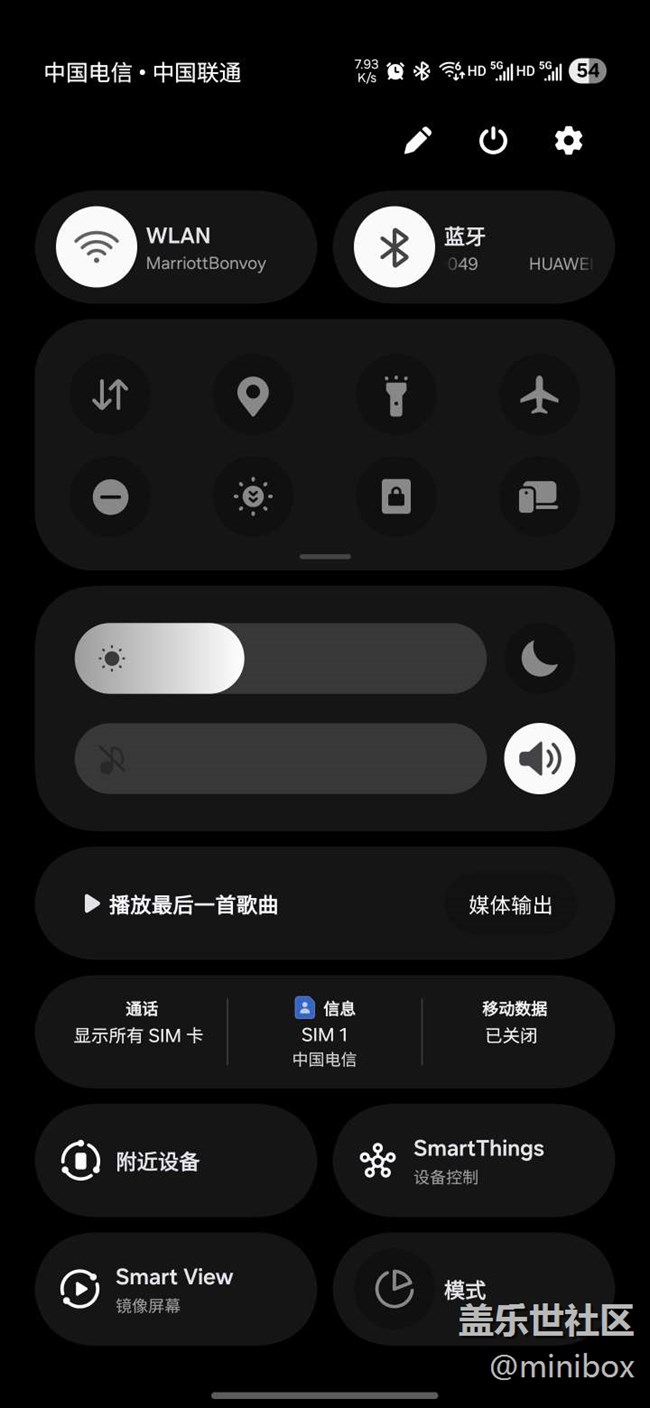Screen dimensions: 650x1408
Task: Toggle the screen rotation lock icon
Action: coord(396,497)
